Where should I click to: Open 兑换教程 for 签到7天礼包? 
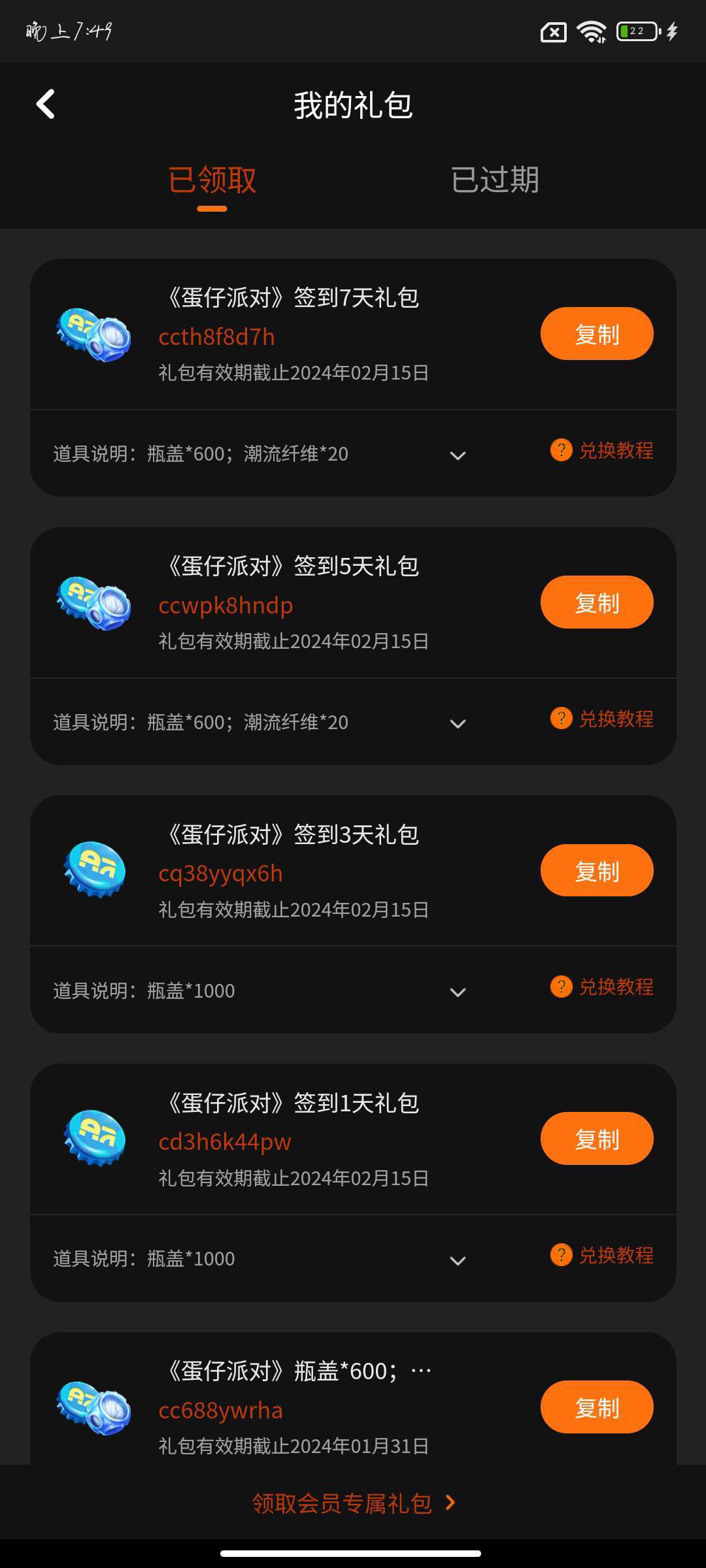[x=602, y=450]
